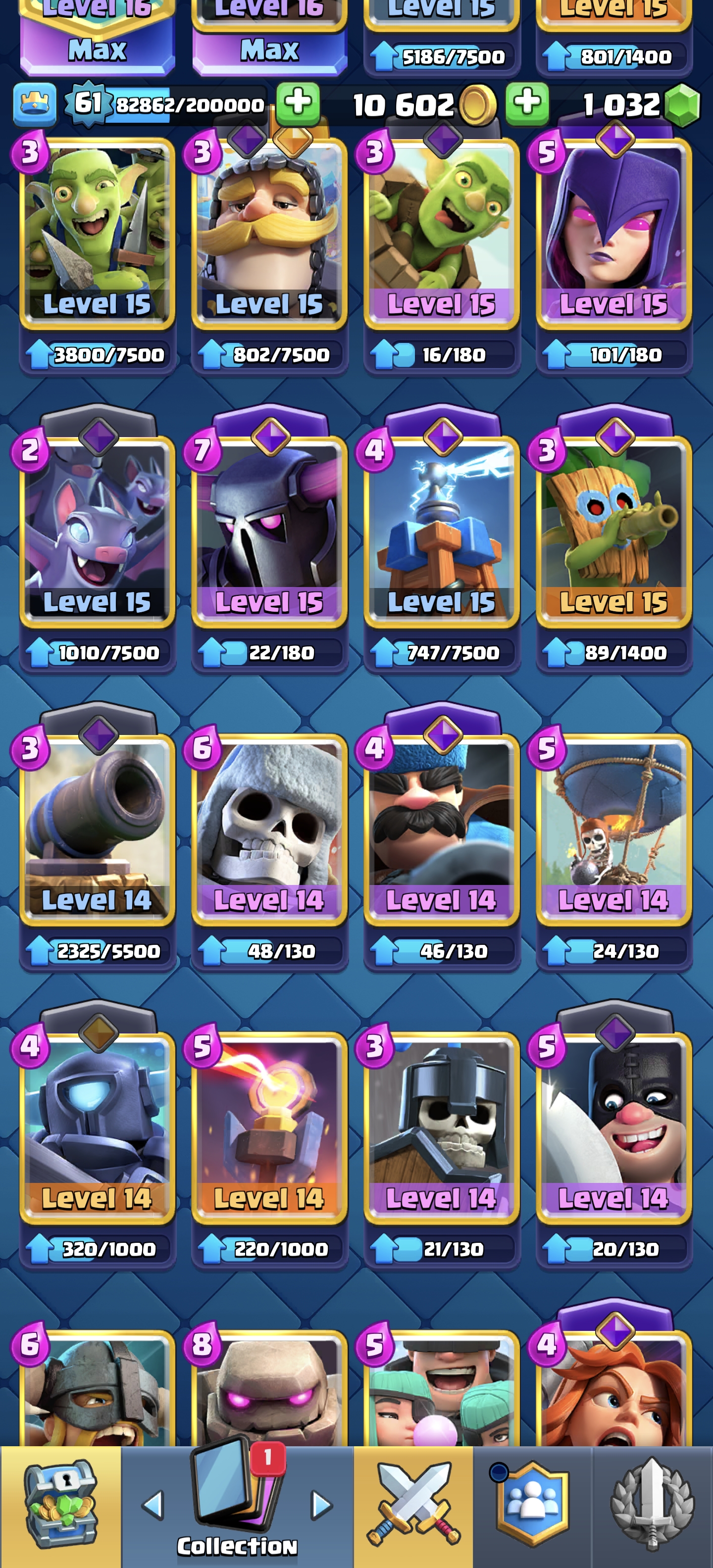The image size is (713, 1568).
Task: Open the Giant Skeleton card
Action: pyautogui.click(x=269, y=828)
